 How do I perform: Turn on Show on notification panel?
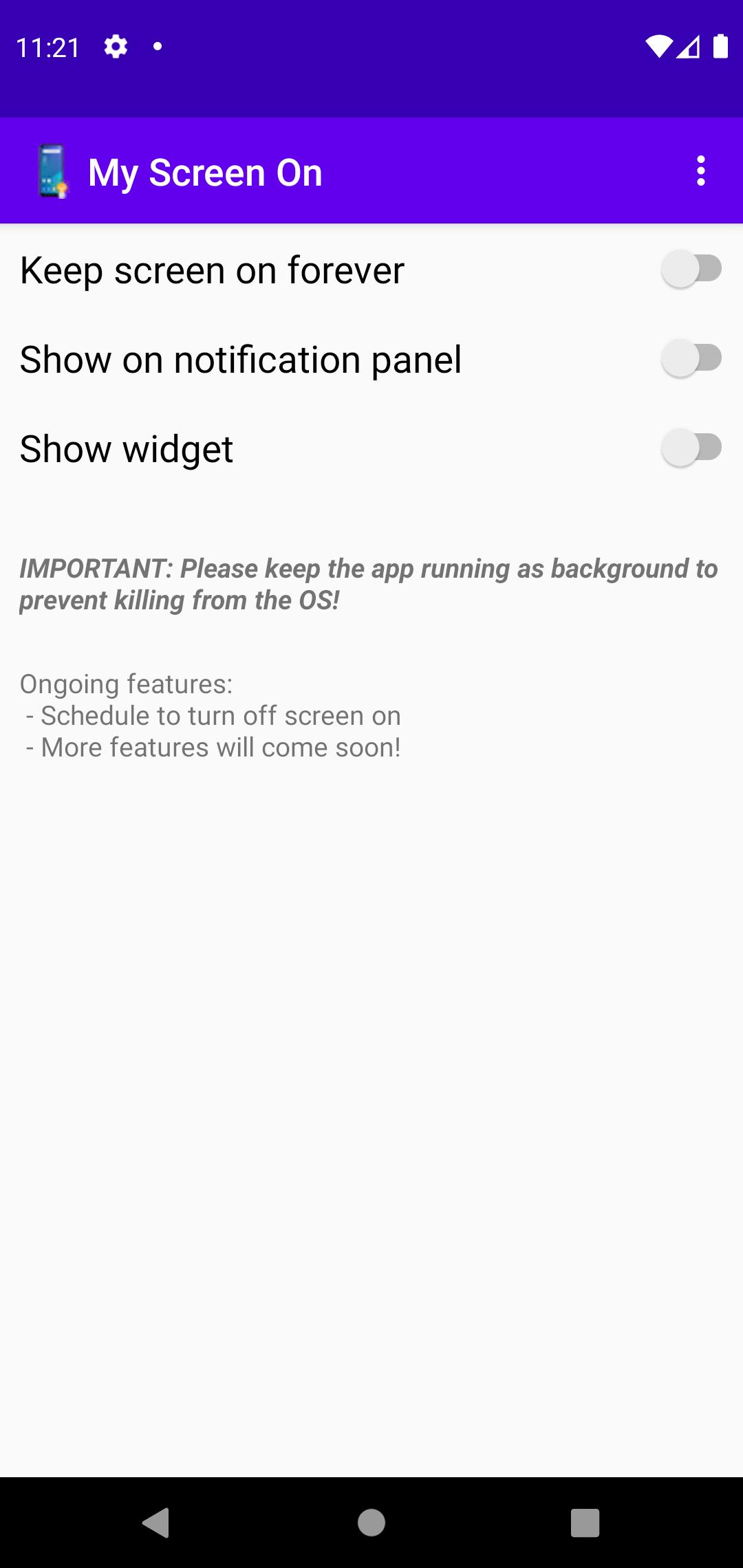click(691, 358)
